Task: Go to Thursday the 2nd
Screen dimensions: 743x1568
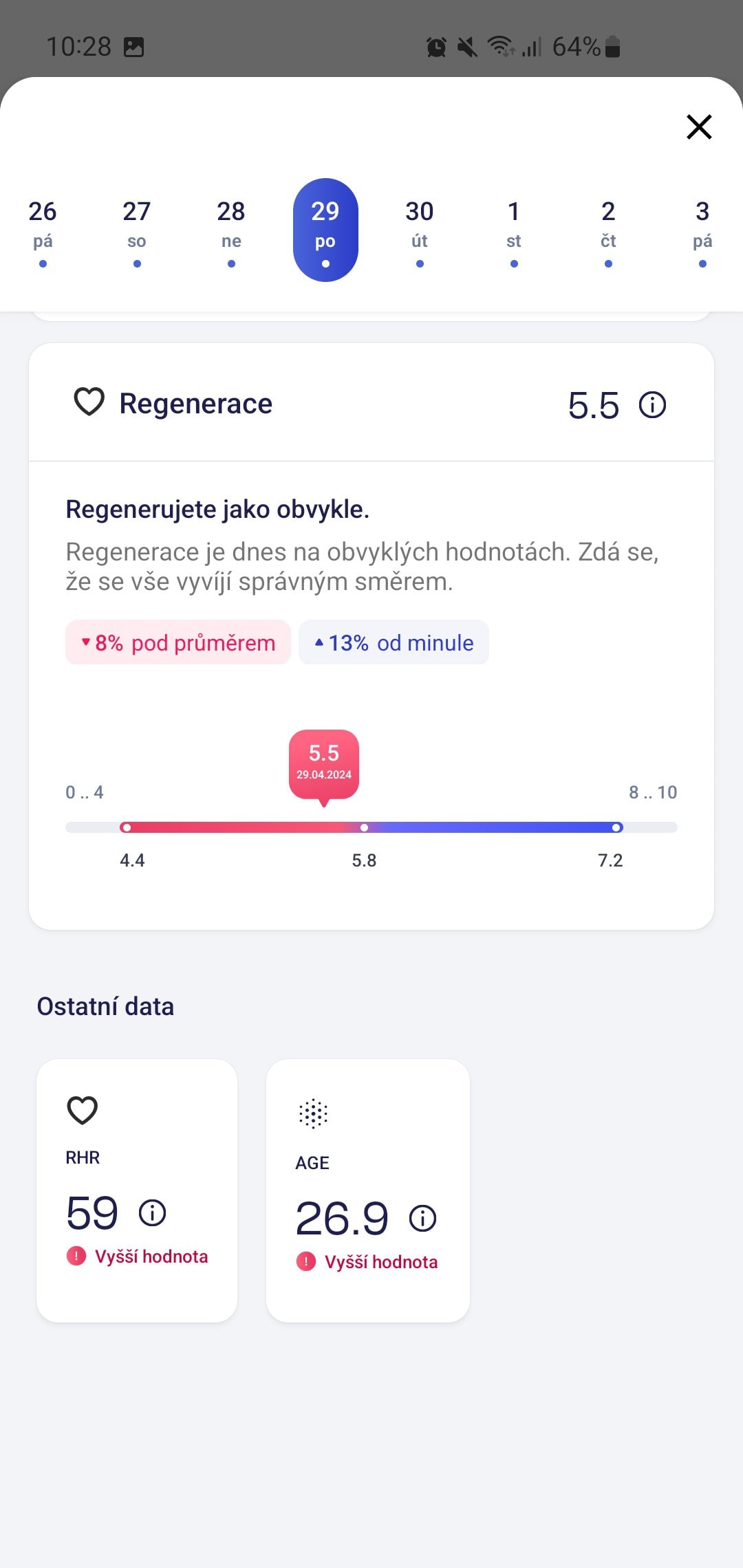Action: 608,230
